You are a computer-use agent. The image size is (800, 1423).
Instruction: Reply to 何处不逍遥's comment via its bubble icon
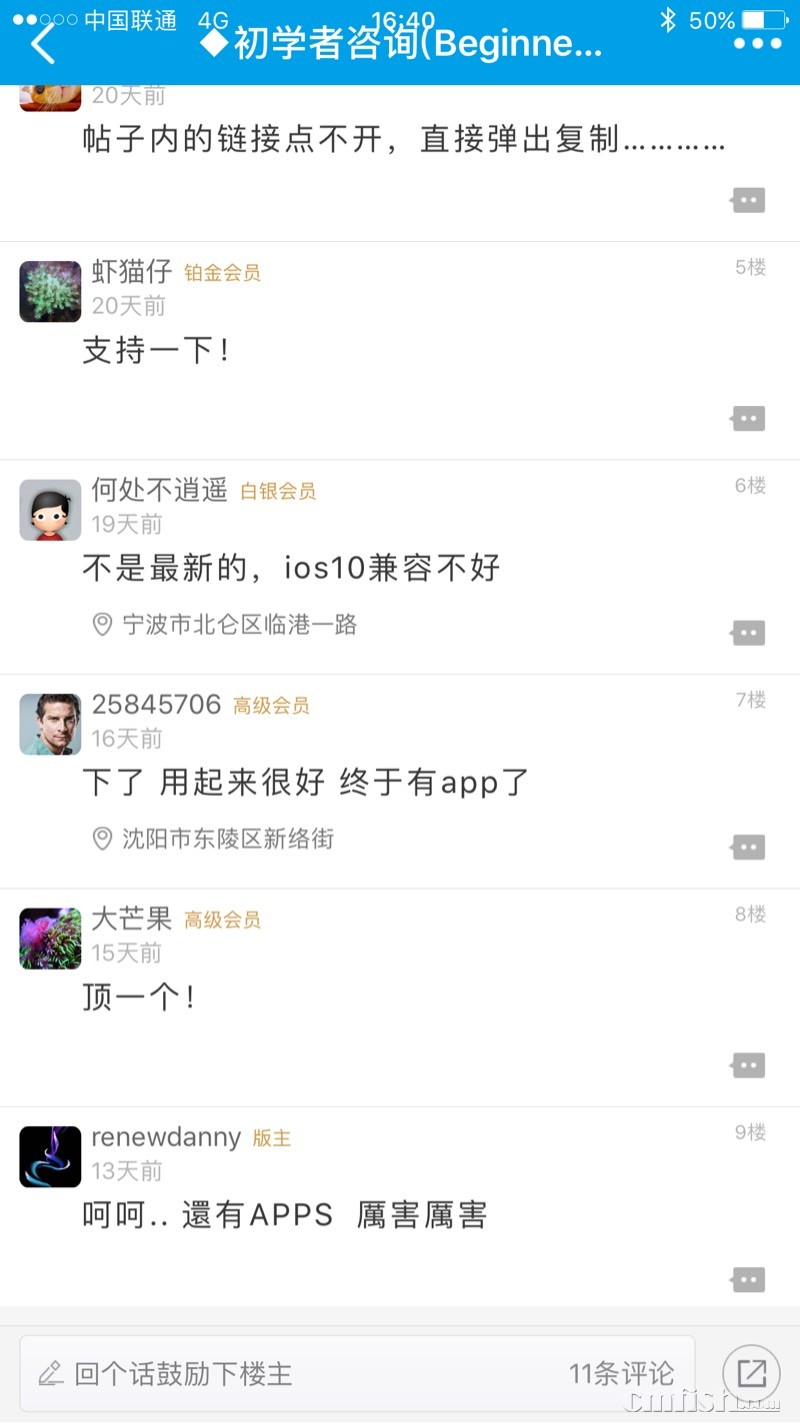click(x=748, y=633)
